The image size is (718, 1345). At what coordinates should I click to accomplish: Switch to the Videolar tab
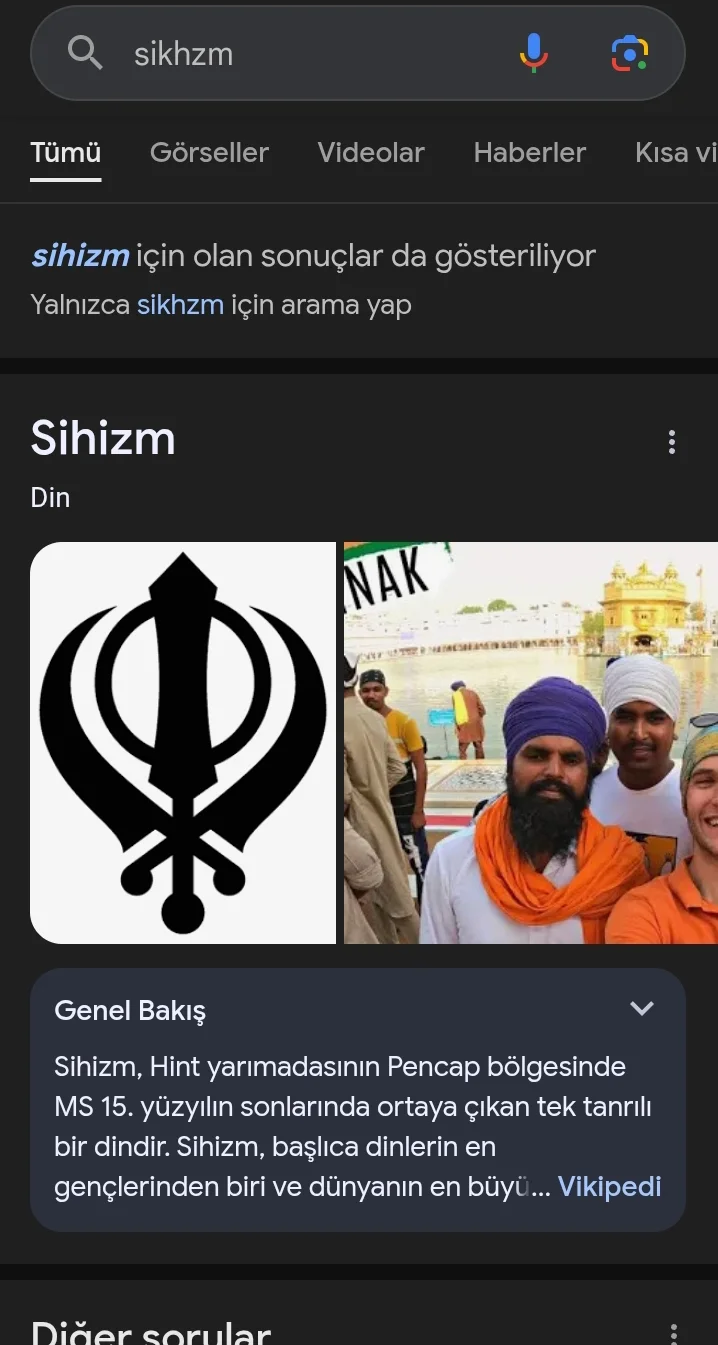371,153
